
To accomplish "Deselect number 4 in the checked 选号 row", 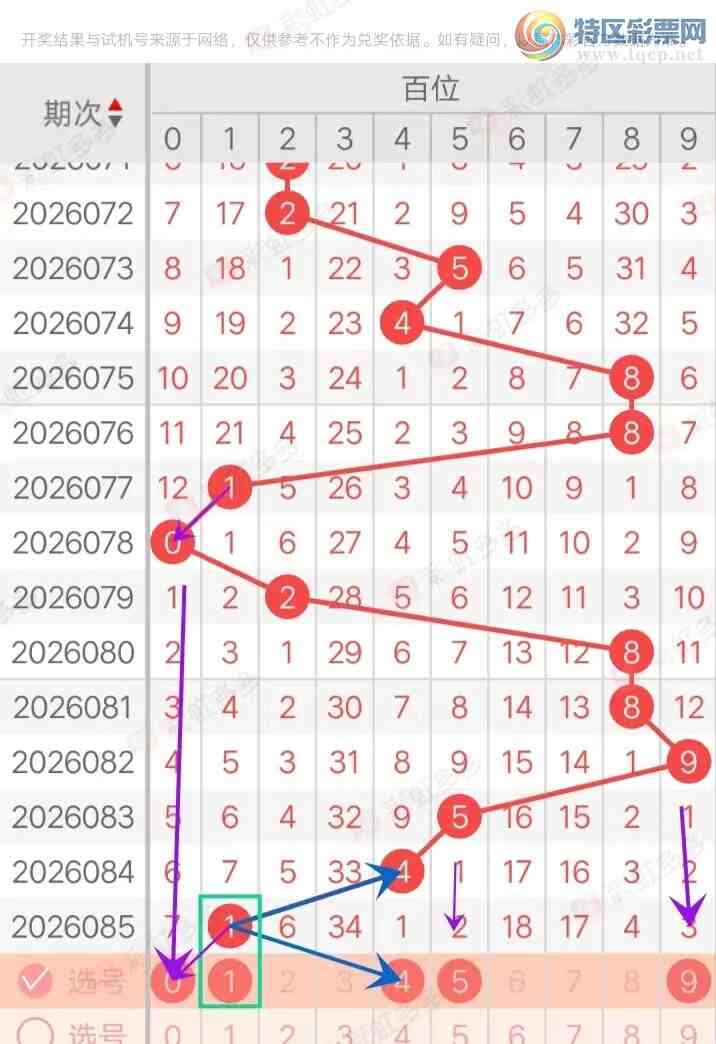I will point(403,982).
